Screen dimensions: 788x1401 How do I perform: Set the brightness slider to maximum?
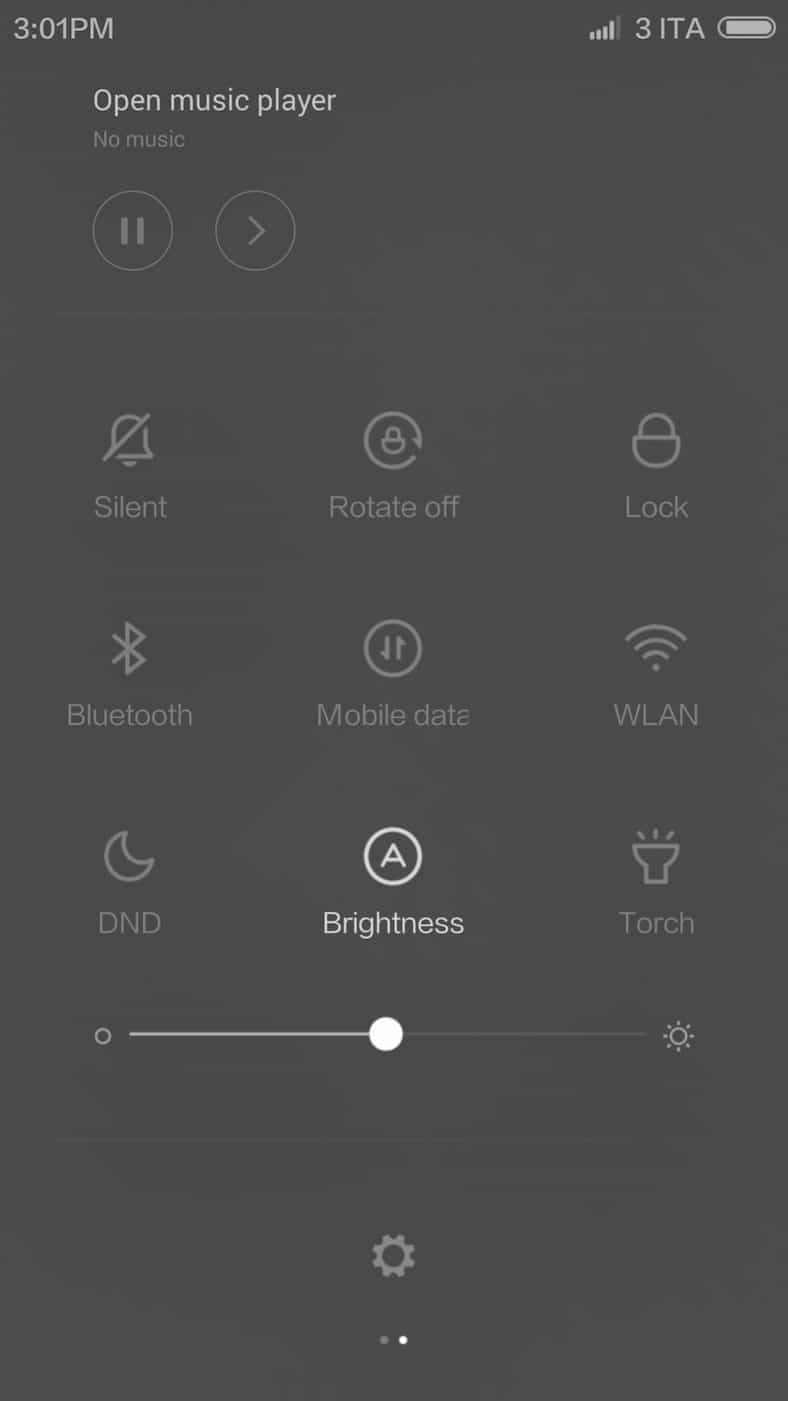click(x=643, y=1035)
